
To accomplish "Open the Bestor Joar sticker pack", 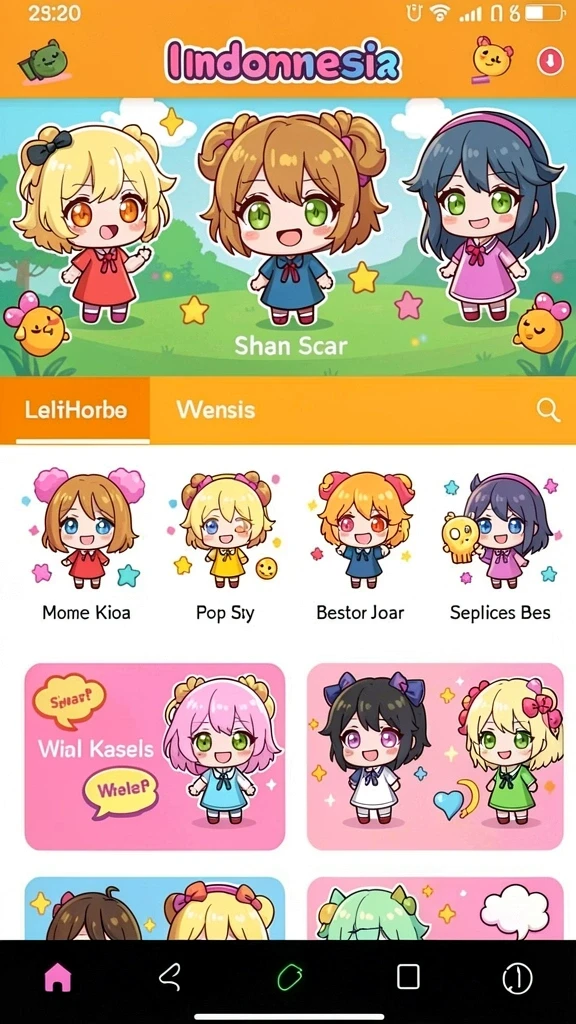I will point(360,544).
